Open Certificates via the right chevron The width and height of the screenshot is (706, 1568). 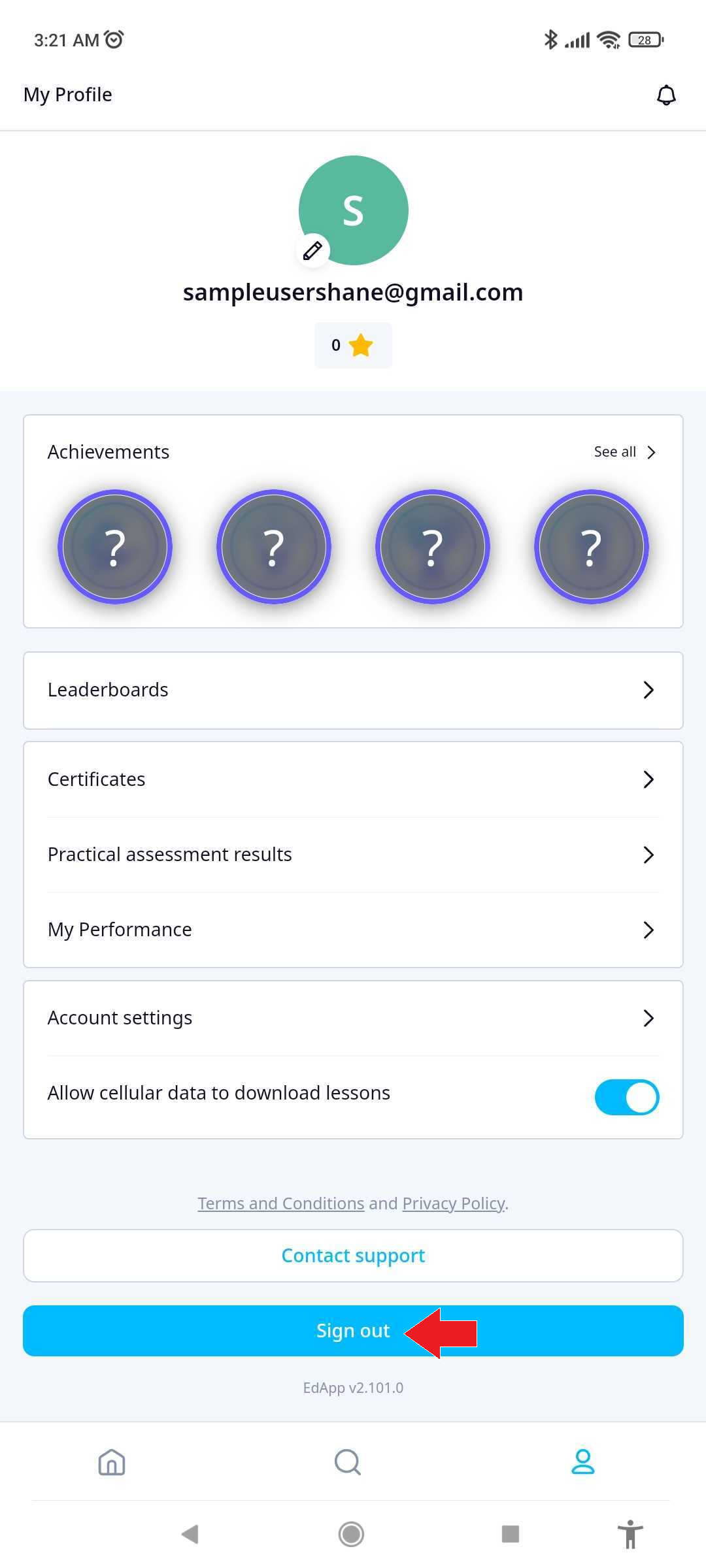pyautogui.click(x=648, y=779)
